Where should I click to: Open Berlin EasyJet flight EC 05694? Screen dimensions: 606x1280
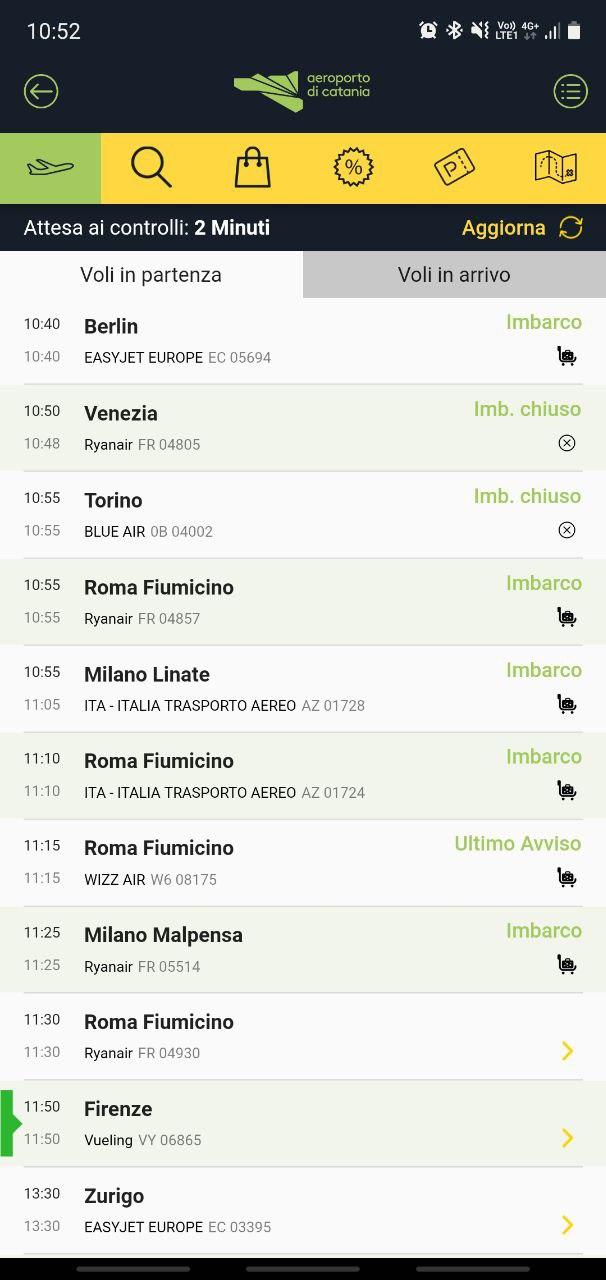pyautogui.click(x=300, y=341)
